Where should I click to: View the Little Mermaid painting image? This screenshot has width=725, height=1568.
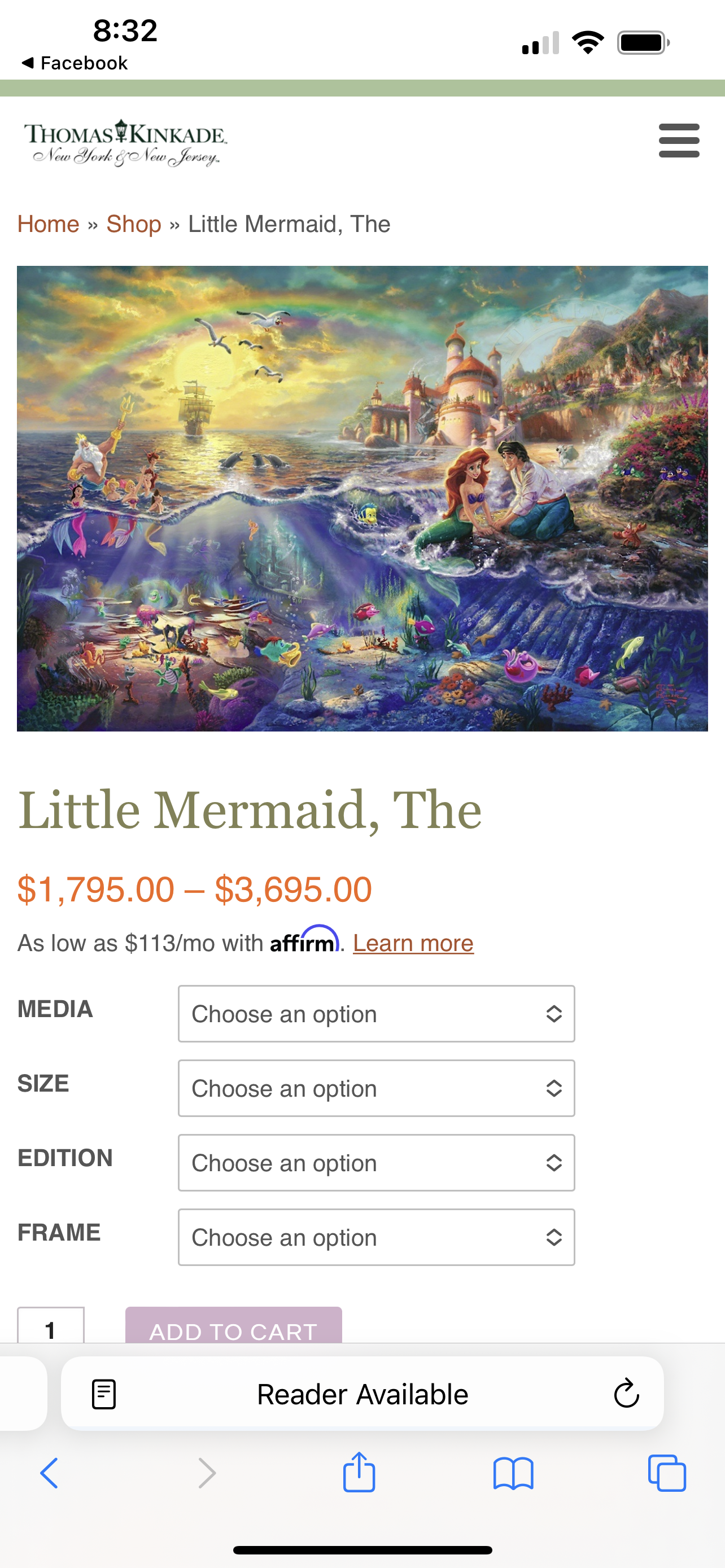point(362,498)
